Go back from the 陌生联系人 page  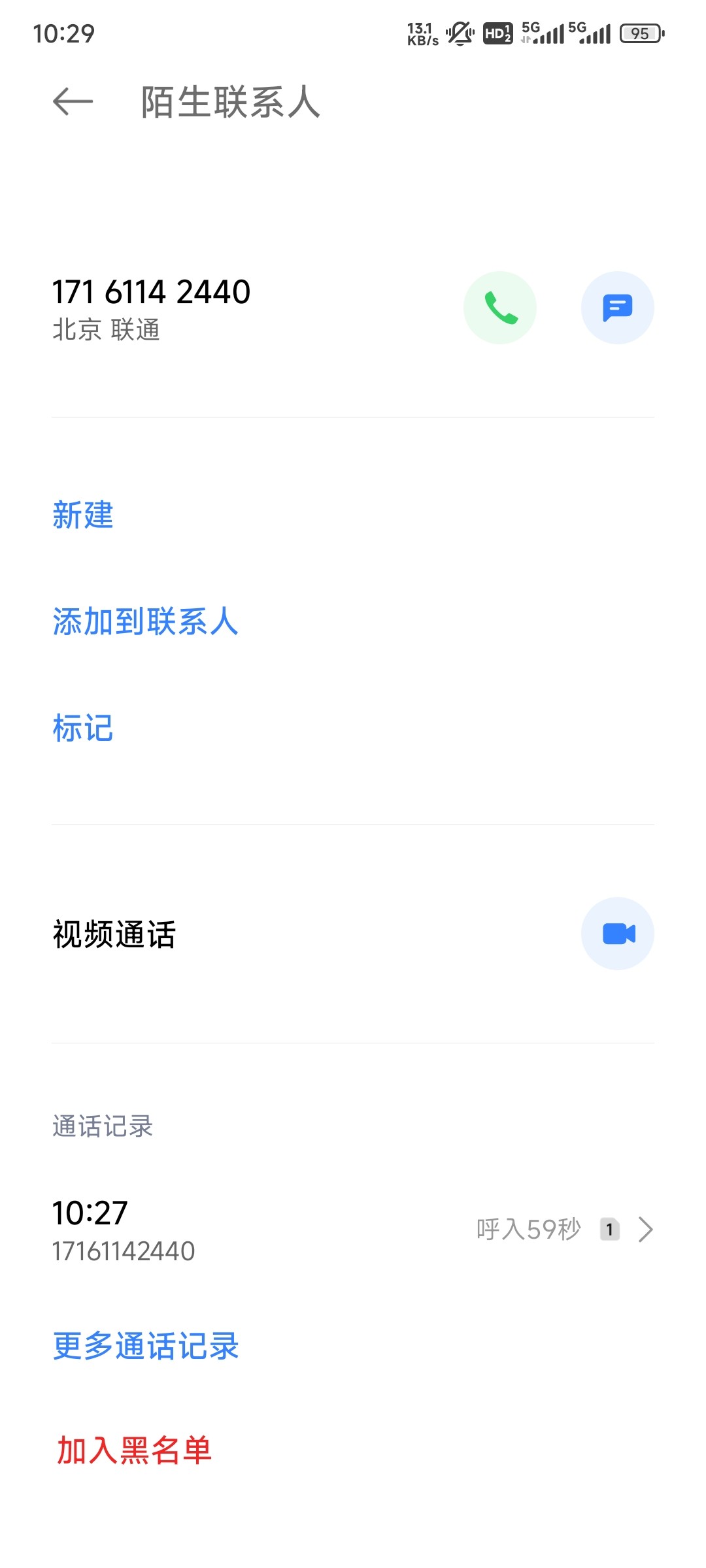point(73,101)
